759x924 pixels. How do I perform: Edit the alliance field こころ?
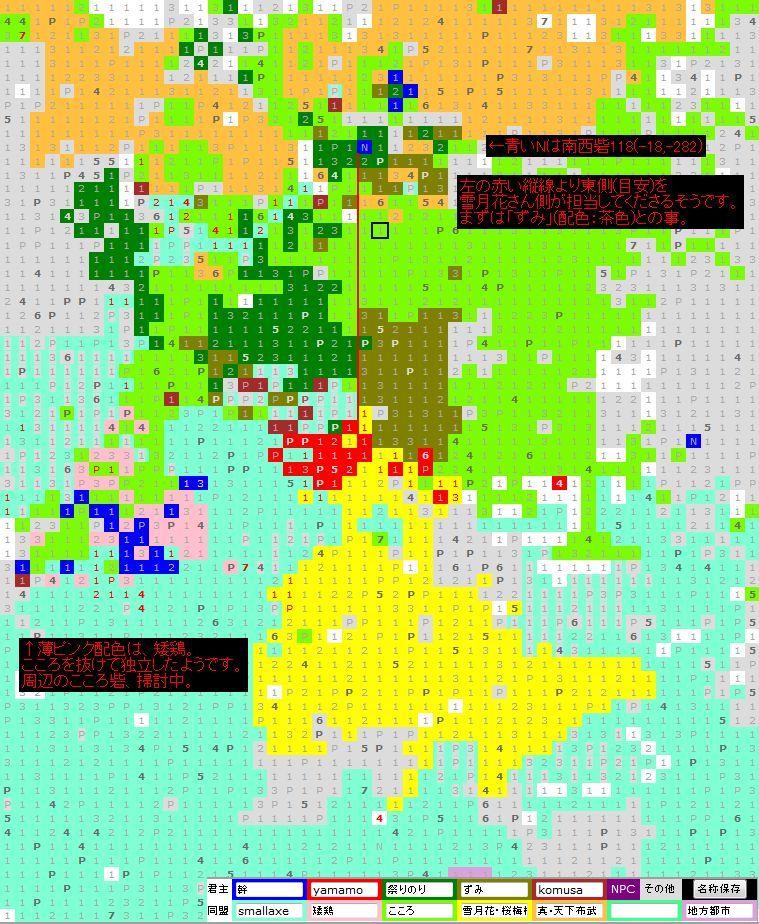click(419, 911)
